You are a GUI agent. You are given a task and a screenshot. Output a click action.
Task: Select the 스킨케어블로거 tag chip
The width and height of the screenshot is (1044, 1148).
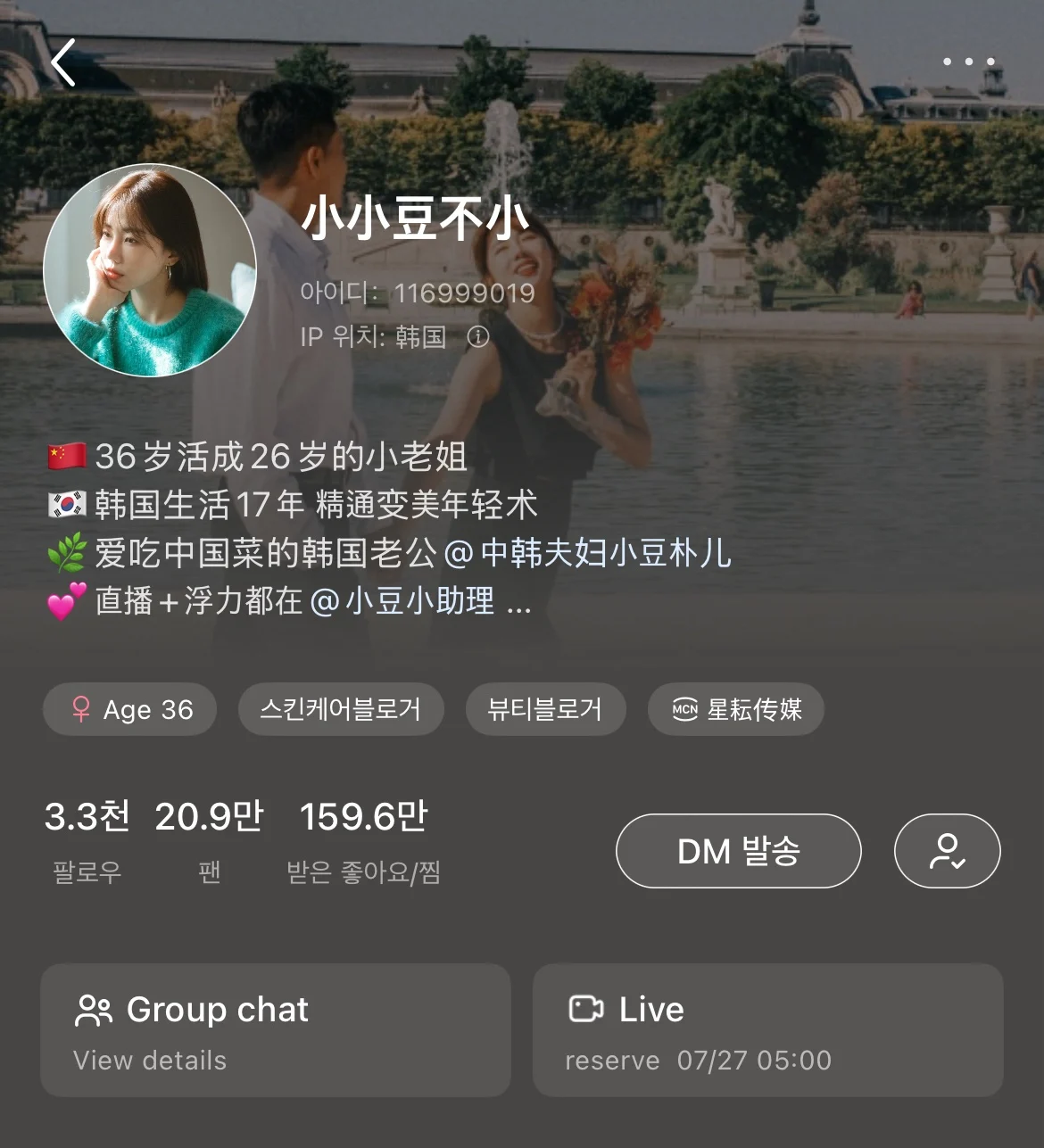341,709
